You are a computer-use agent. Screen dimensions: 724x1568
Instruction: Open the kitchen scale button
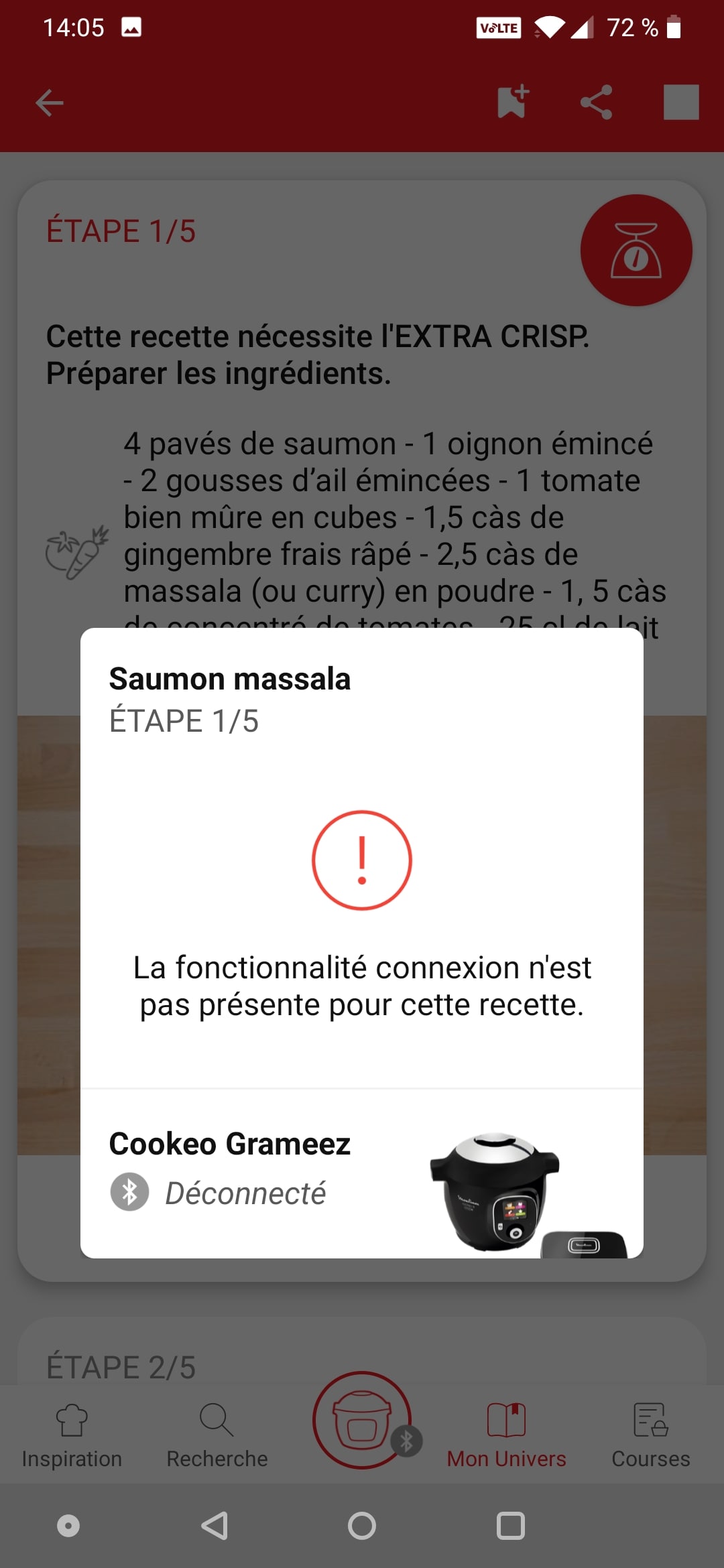[636, 251]
